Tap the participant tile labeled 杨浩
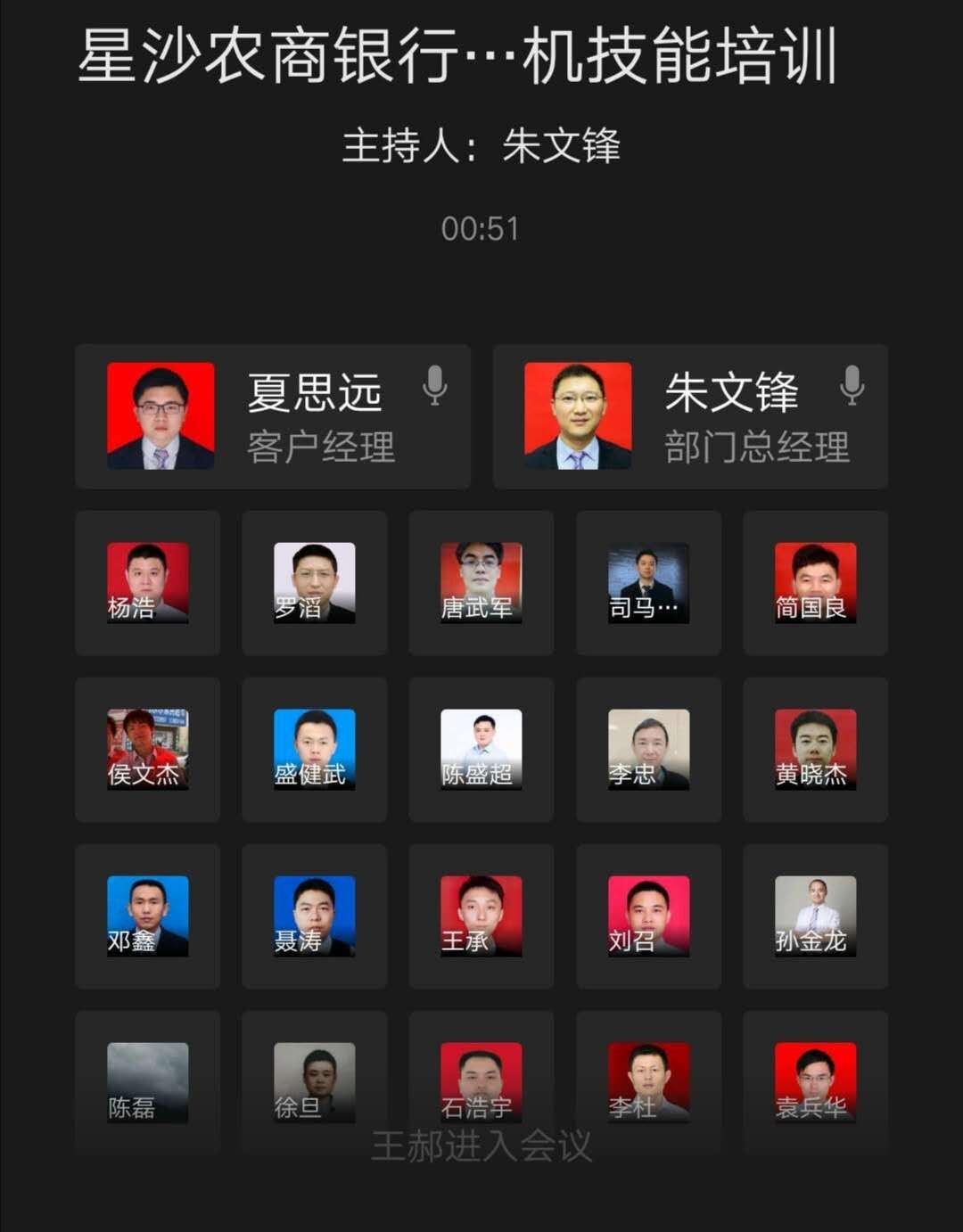 147,583
